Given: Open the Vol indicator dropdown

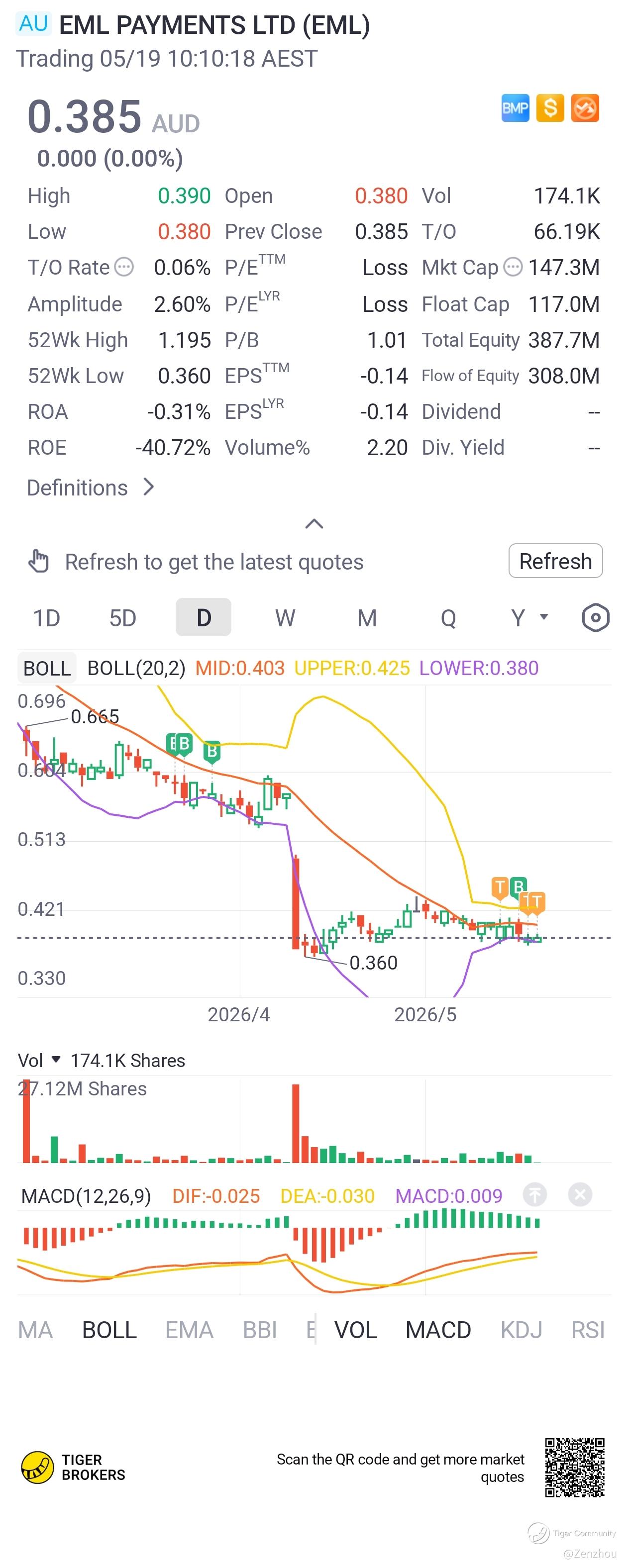Looking at the screenshot, I should coord(39,1061).
